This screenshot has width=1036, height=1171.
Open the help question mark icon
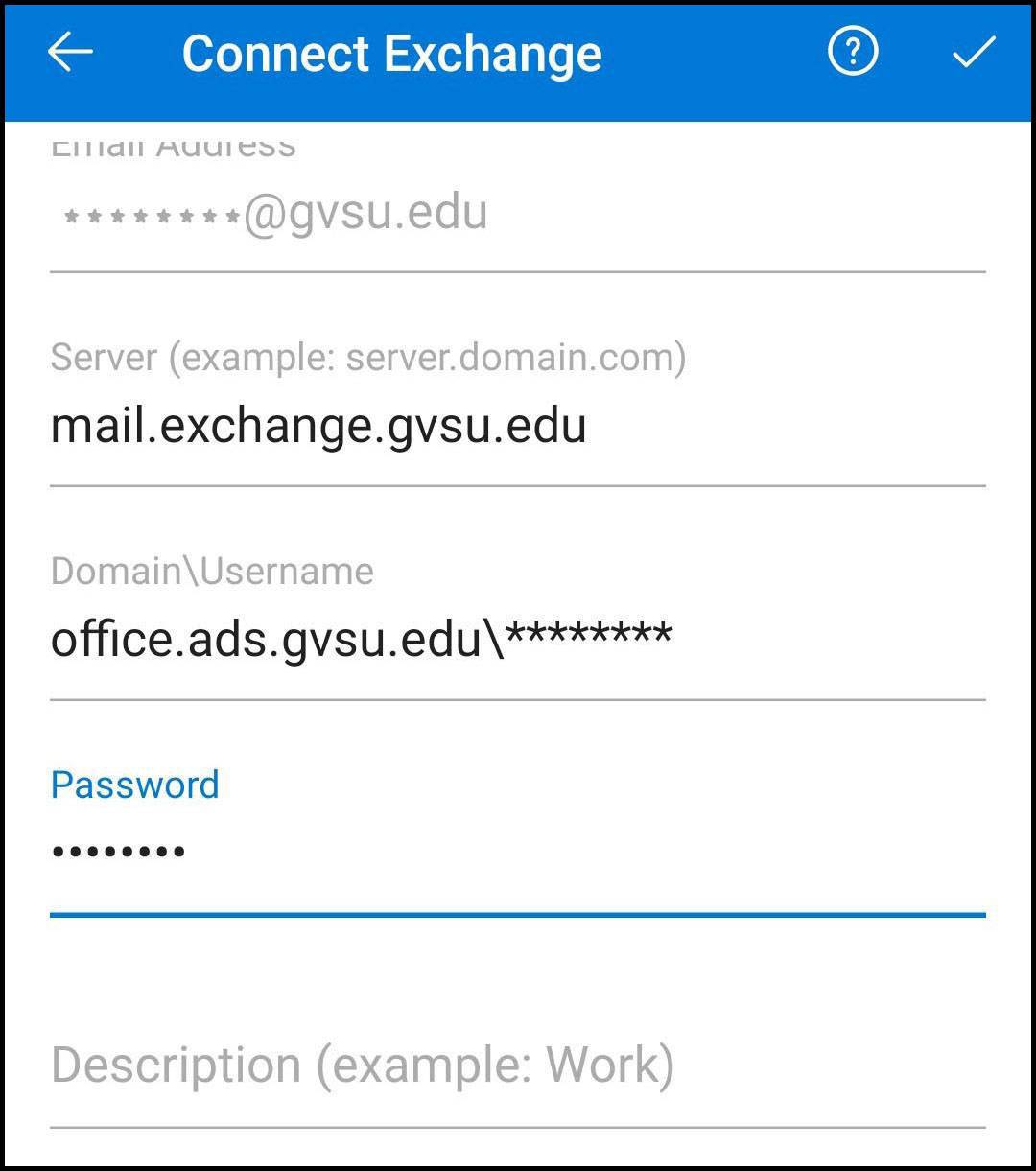point(853,53)
